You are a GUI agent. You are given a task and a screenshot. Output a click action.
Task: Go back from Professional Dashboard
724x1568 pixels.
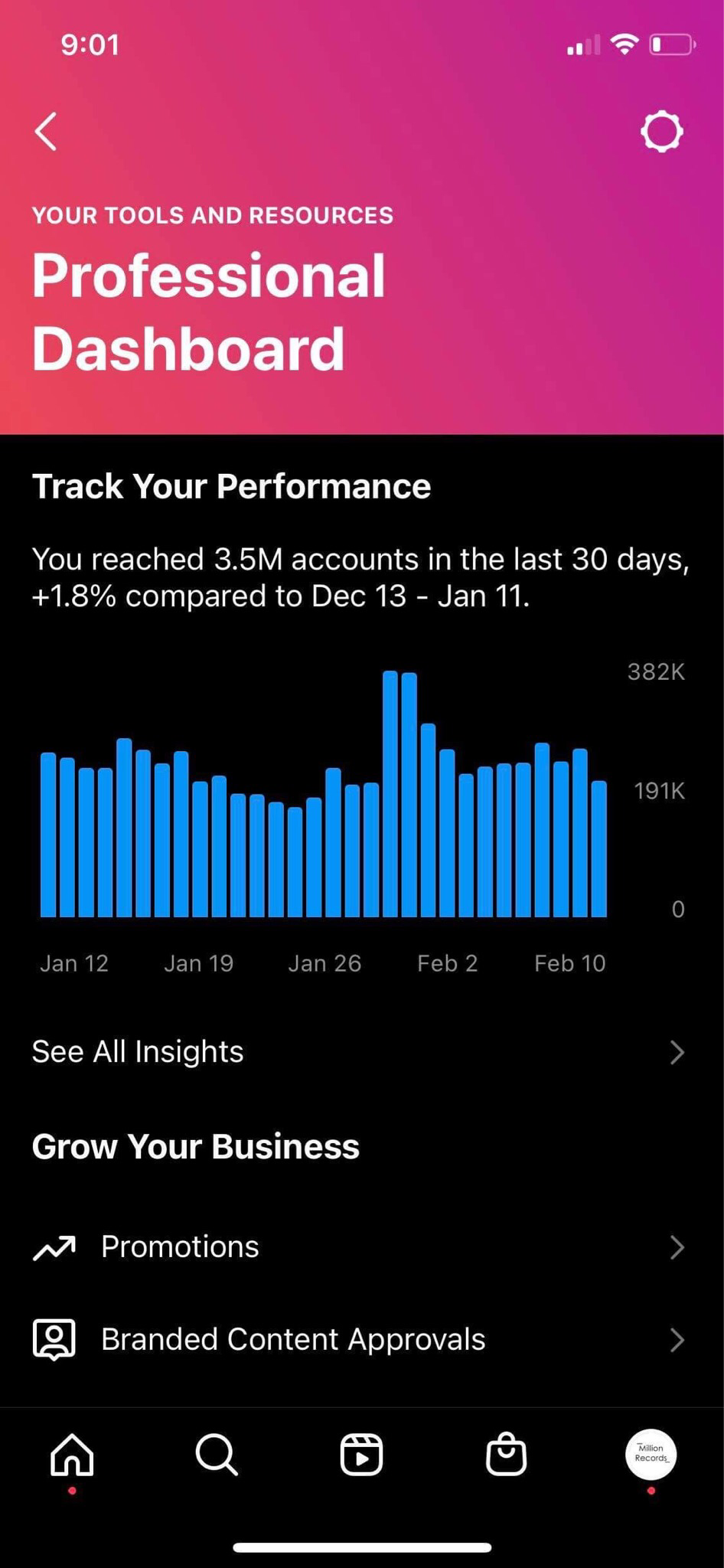point(47,132)
